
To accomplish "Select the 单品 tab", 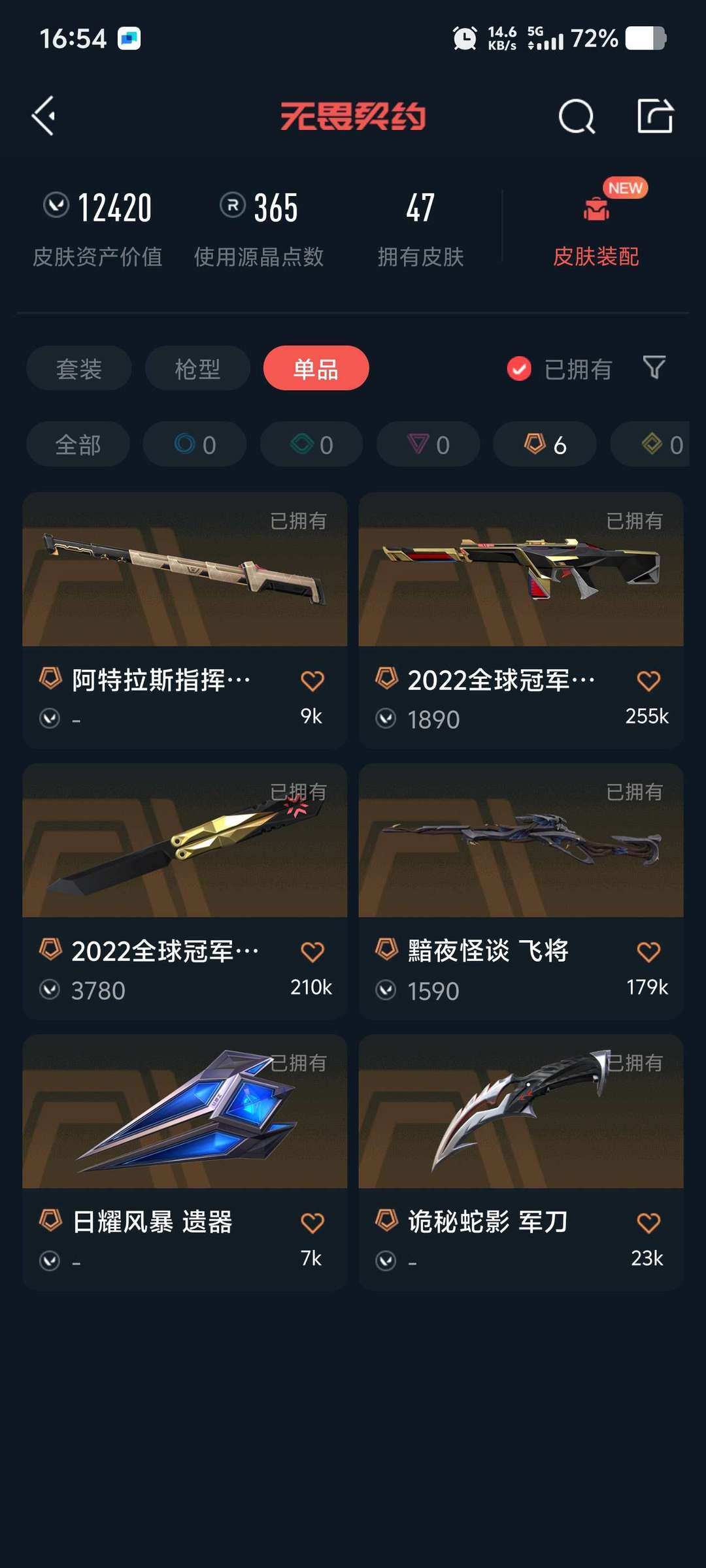I will click(x=316, y=368).
